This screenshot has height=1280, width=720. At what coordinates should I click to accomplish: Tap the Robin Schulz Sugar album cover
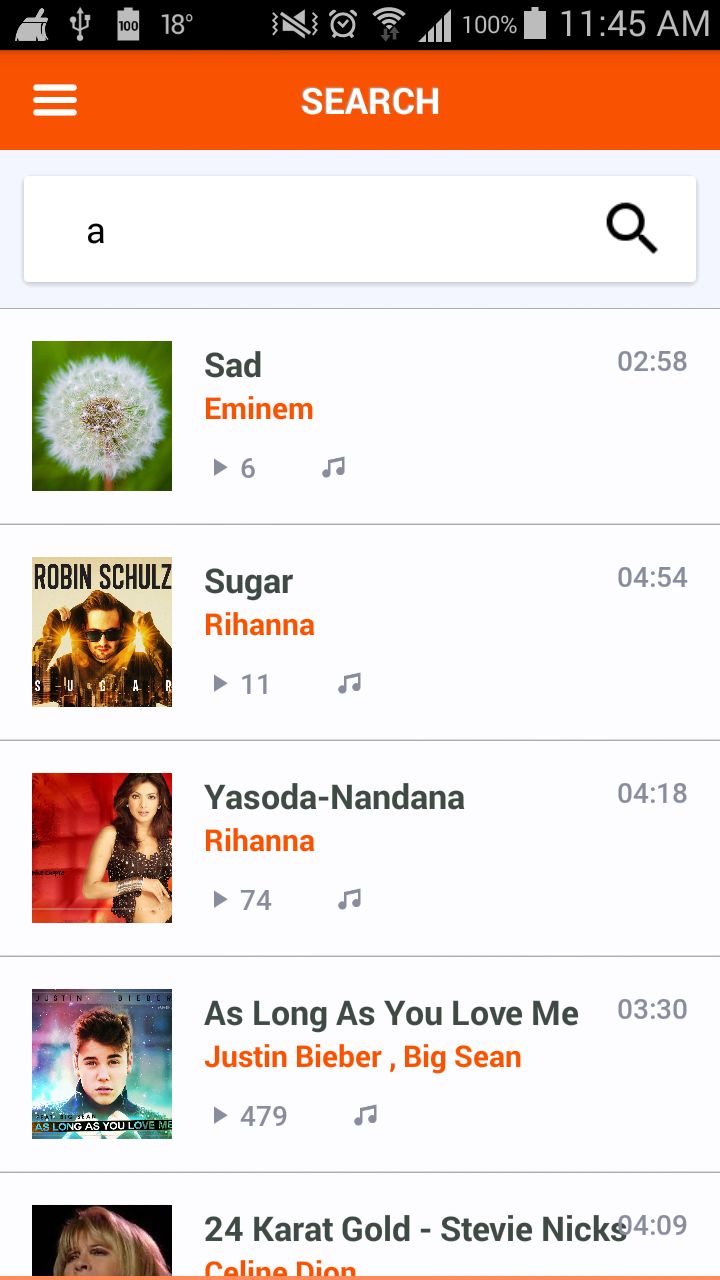click(x=102, y=632)
